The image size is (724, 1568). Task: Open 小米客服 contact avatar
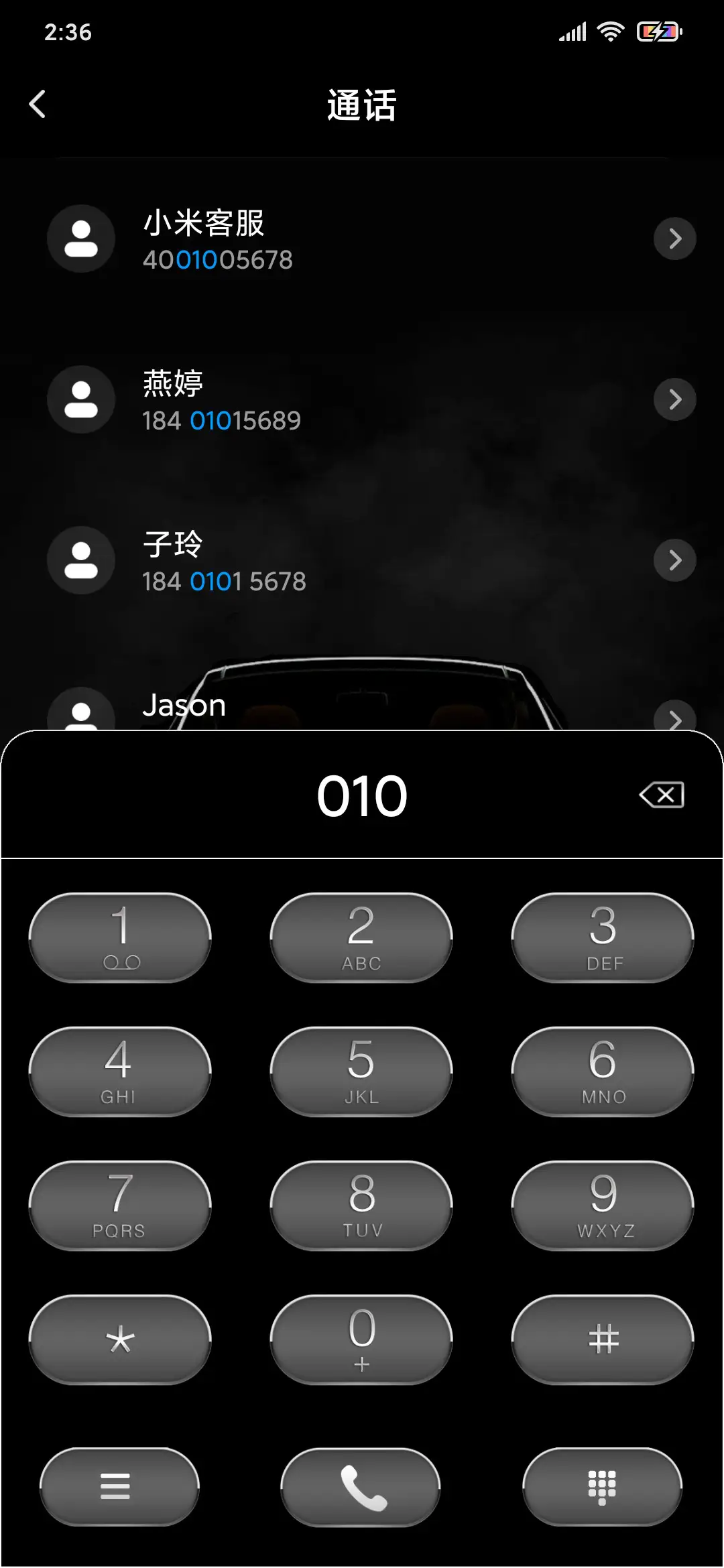point(80,239)
